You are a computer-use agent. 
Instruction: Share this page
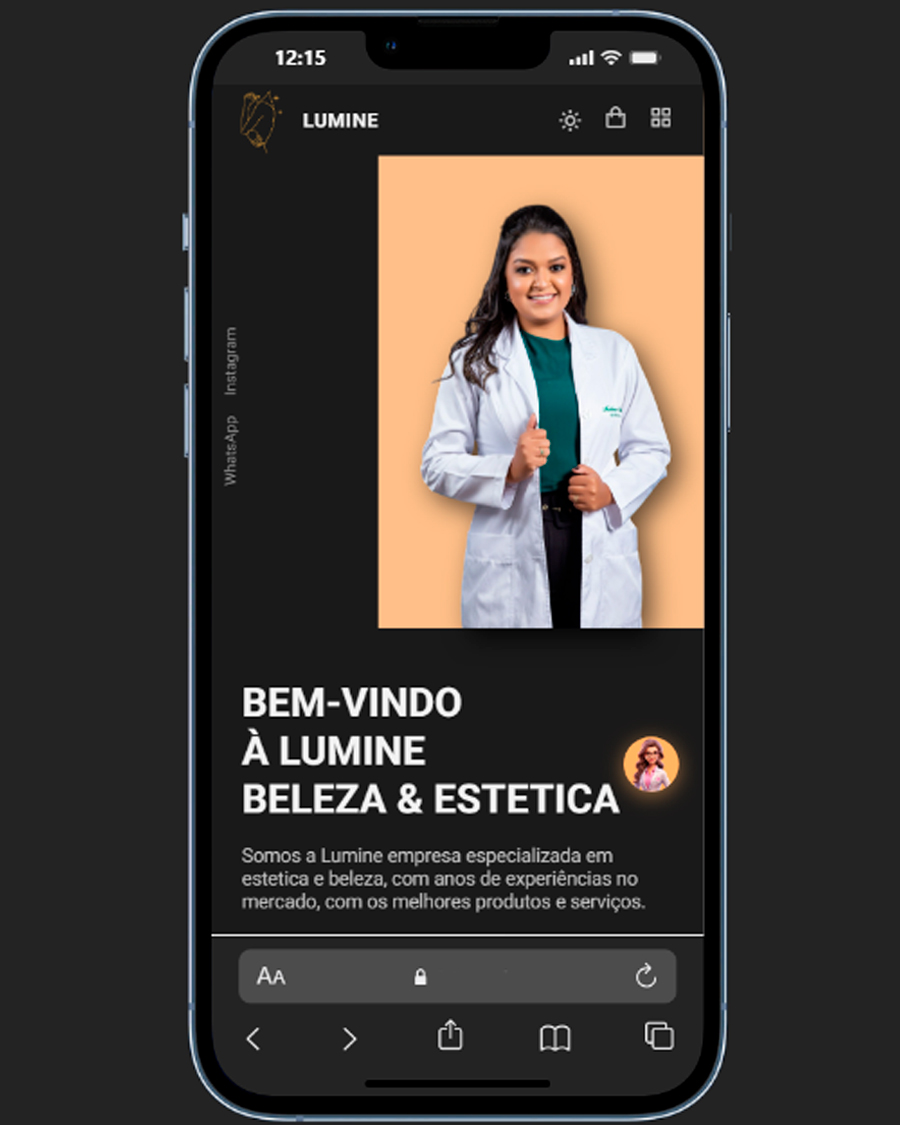pyautogui.click(x=451, y=1035)
